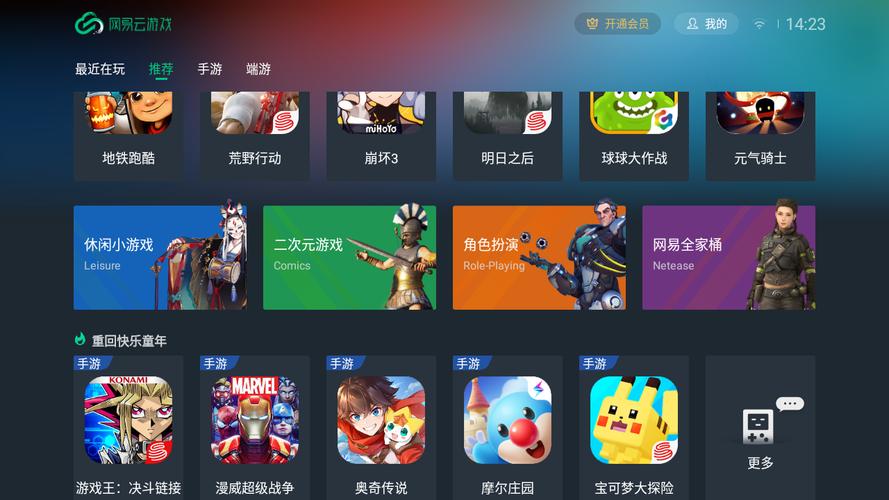Screen dimensions: 889x500
Task: Open the 二次元游戏 Comics category
Action: (x=349, y=258)
